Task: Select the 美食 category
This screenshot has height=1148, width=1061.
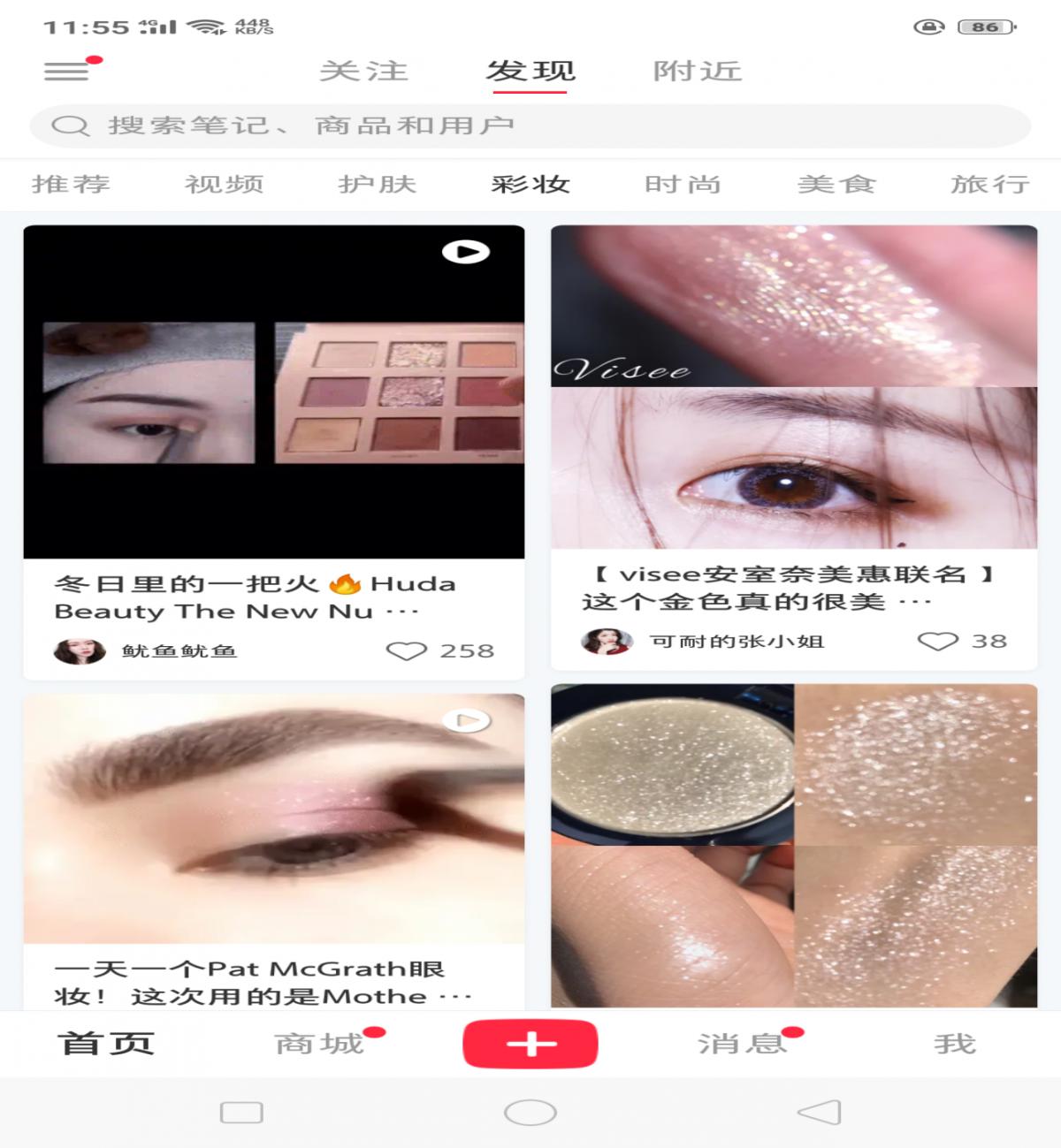Action: pyautogui.click(x=836, y=184)
